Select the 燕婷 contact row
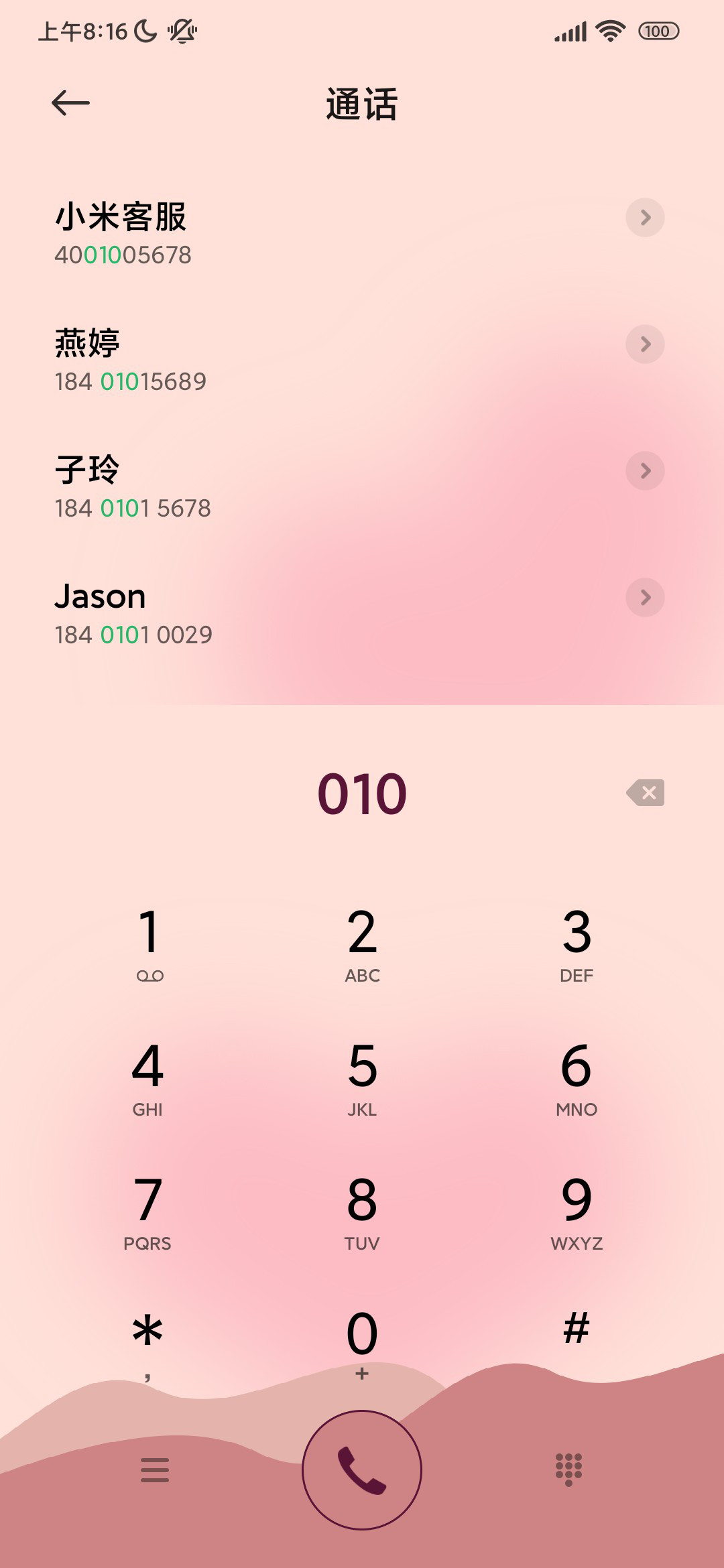The height and width of the screenshot is (1568, 724). coord(362,361)
